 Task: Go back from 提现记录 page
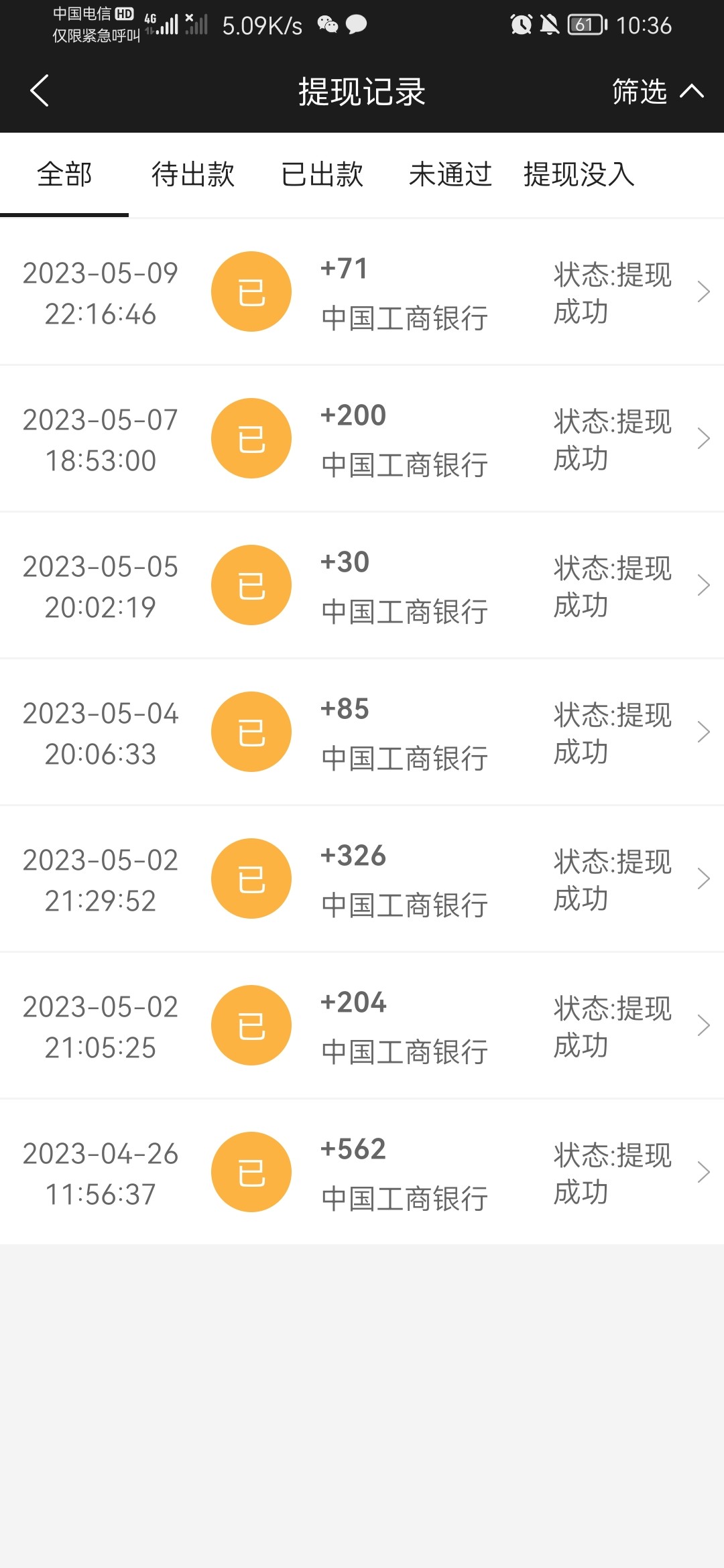click(40, 91)
